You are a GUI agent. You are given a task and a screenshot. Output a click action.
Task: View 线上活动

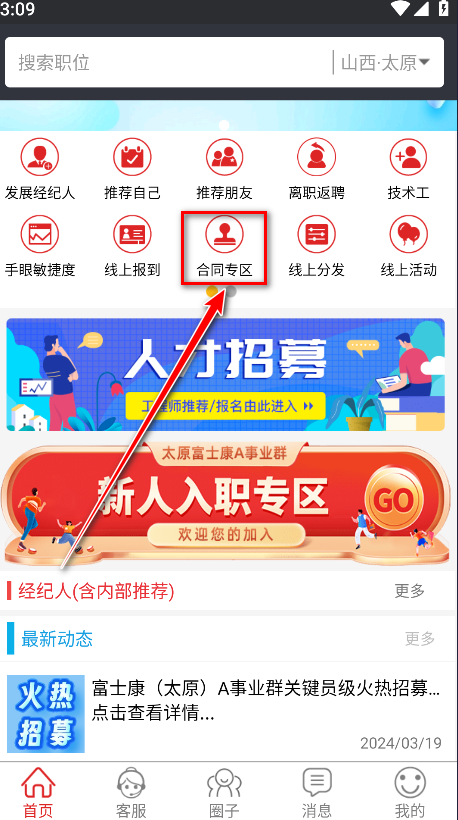[408, 246]
